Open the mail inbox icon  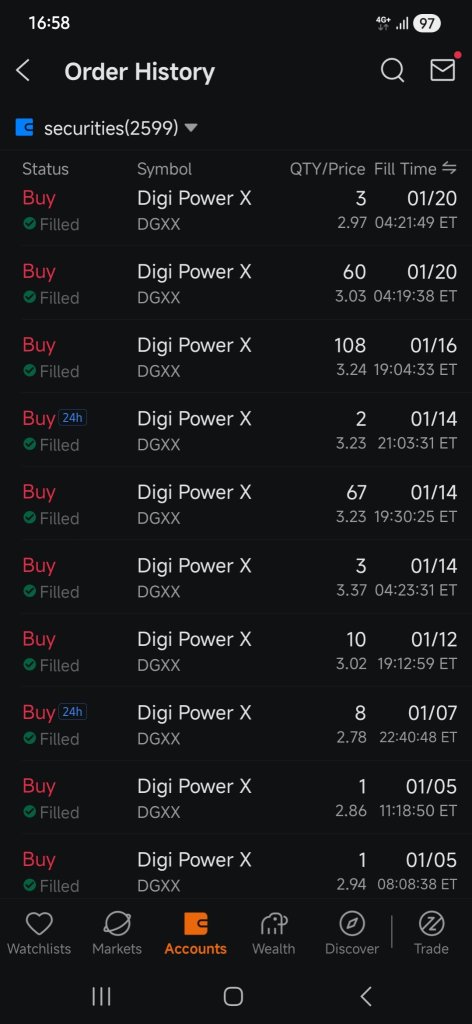pyautogui.click(x=443, y=69)
